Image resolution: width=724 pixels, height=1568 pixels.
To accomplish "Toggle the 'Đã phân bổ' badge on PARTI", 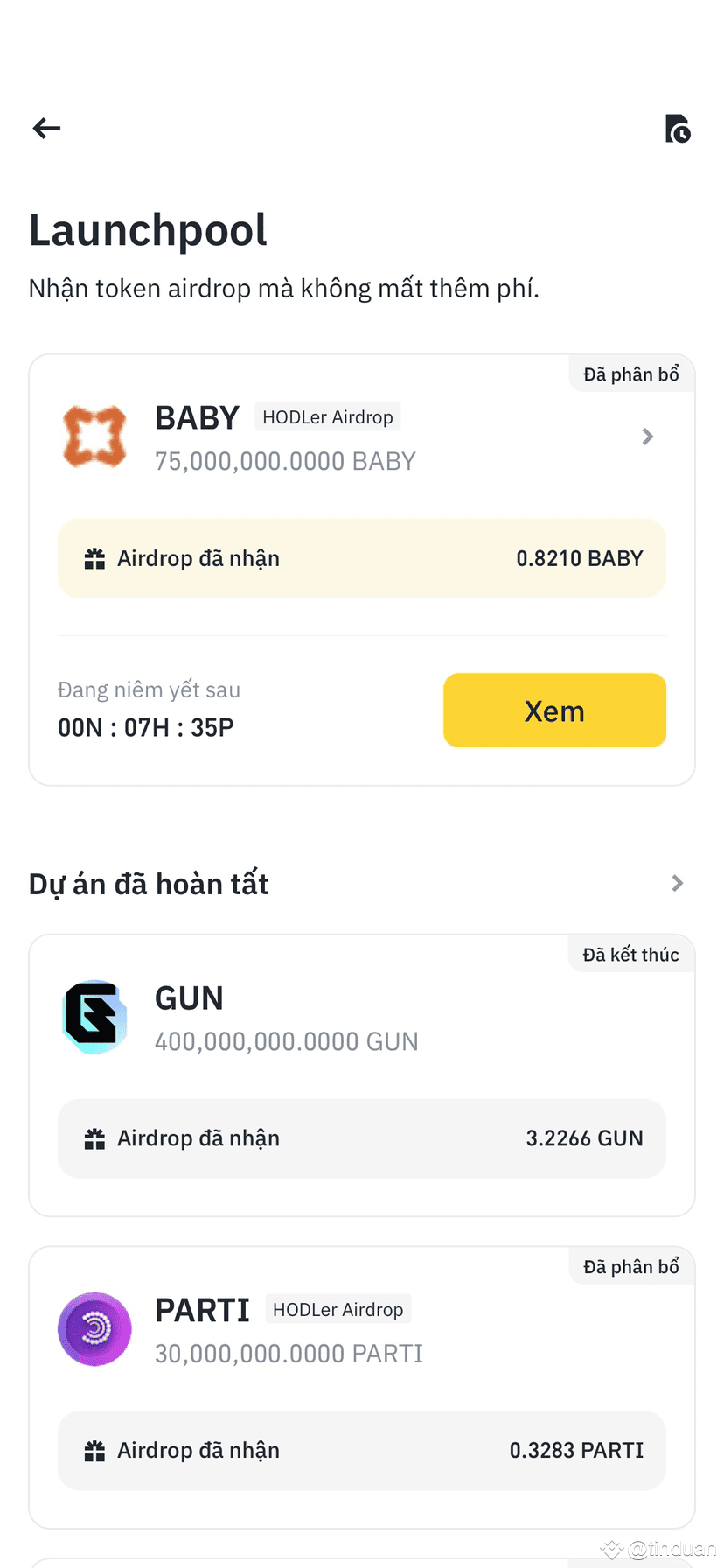I will point(631,1266).
